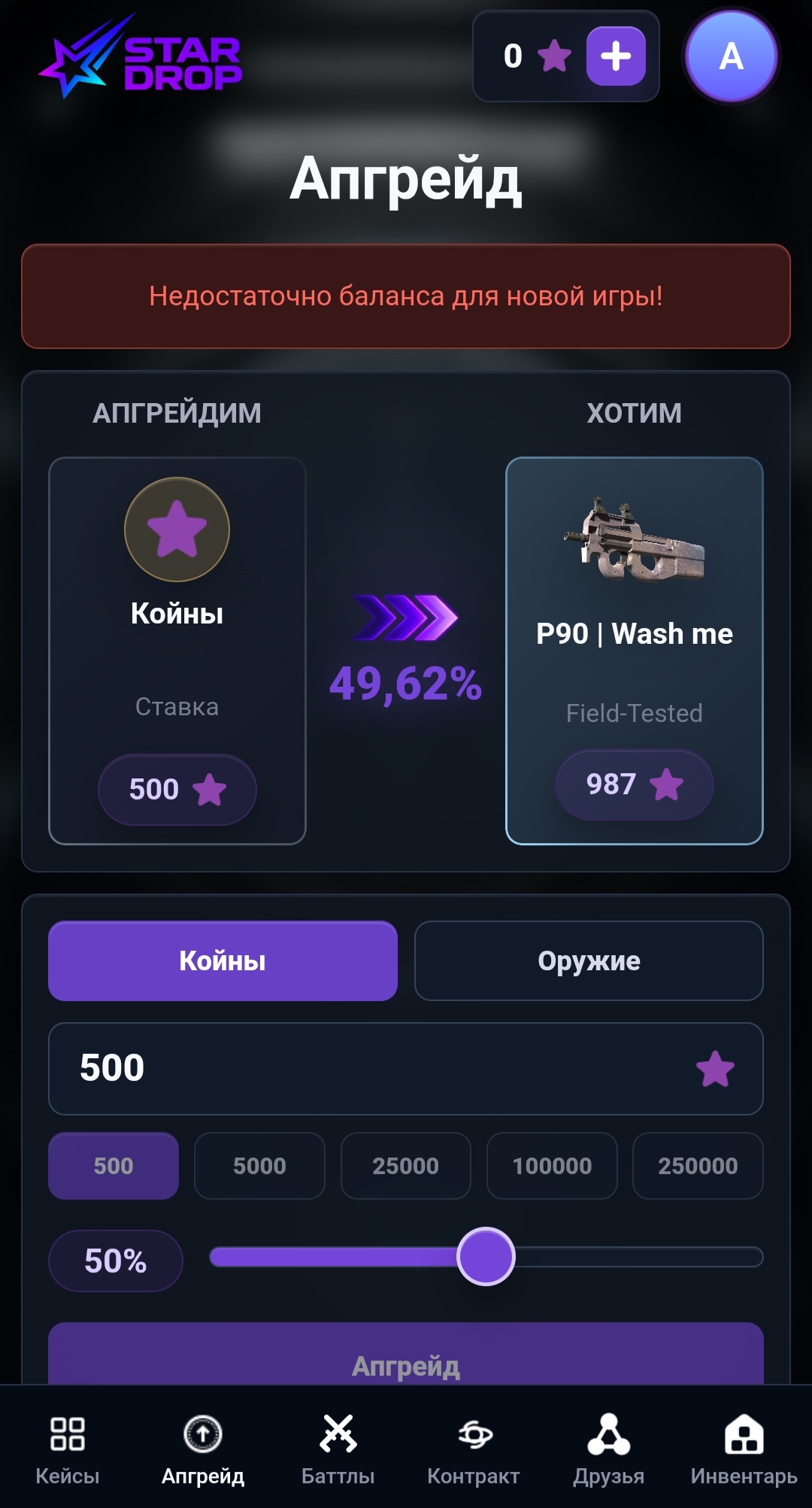Open the profile avatar A
Viewport: 812px width, 1508px height.
coord(732,56)
